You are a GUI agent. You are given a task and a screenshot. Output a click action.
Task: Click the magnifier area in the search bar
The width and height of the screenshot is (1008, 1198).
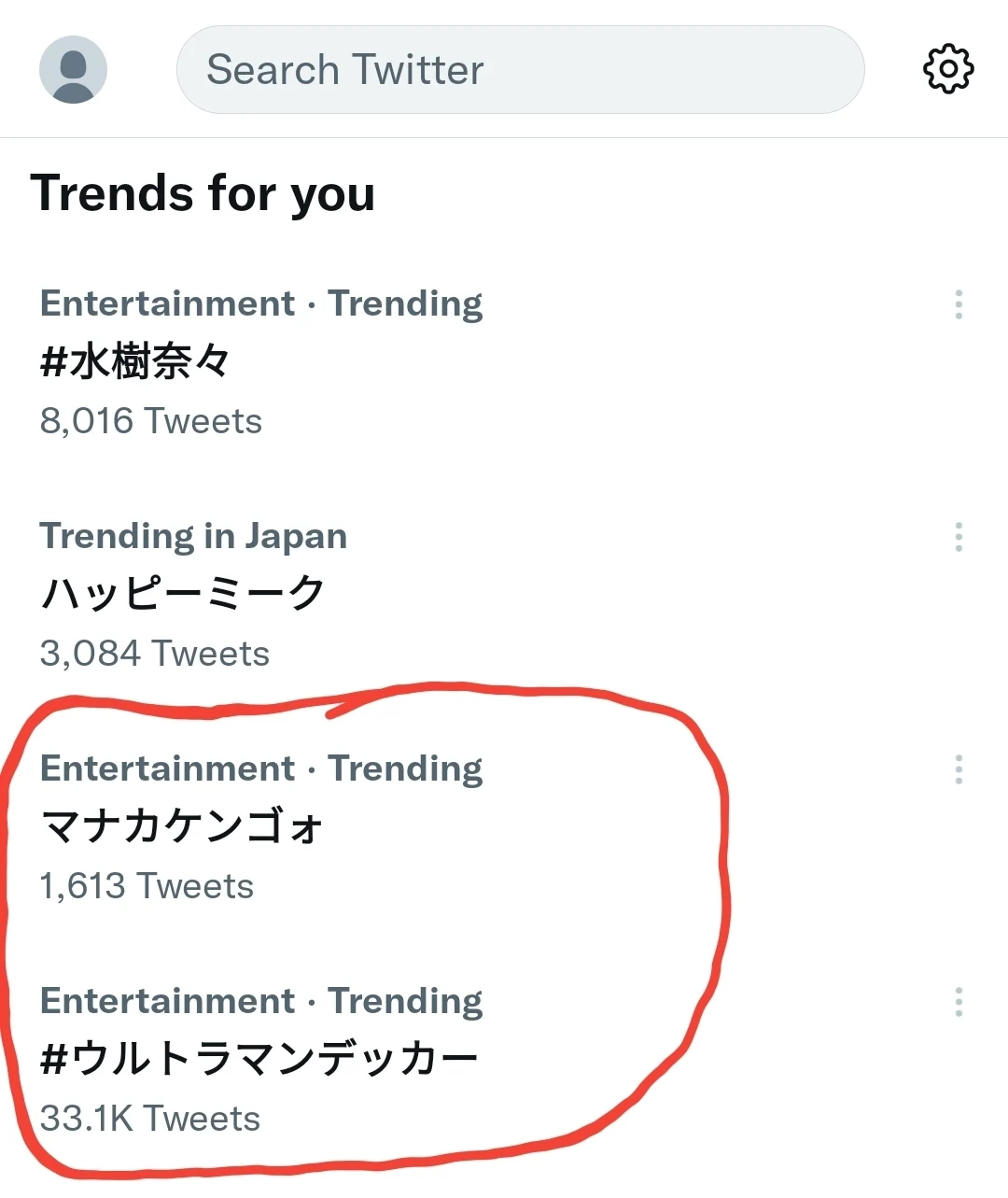coord(224,69)
